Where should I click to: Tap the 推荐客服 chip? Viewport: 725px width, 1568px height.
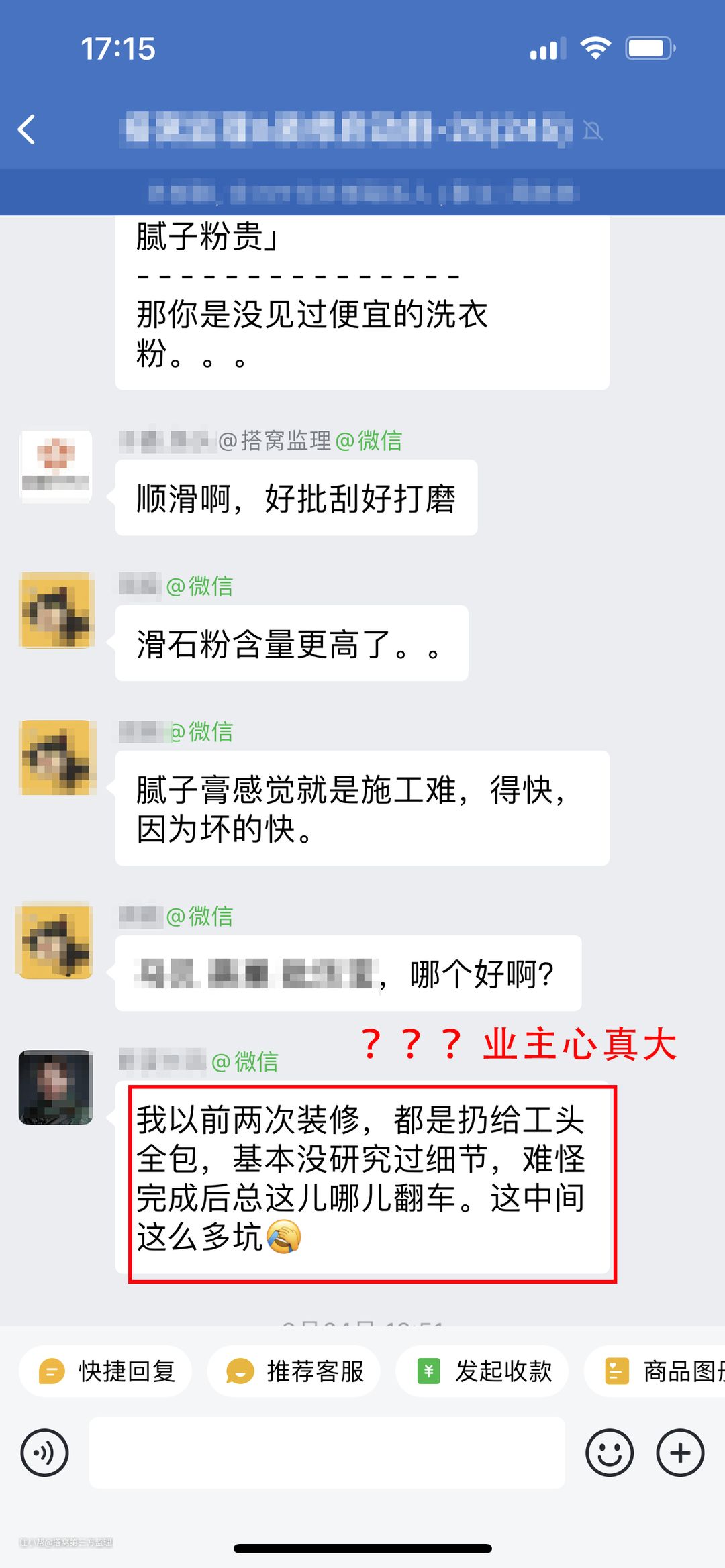pyautogui.click(x=293, y=1371)
